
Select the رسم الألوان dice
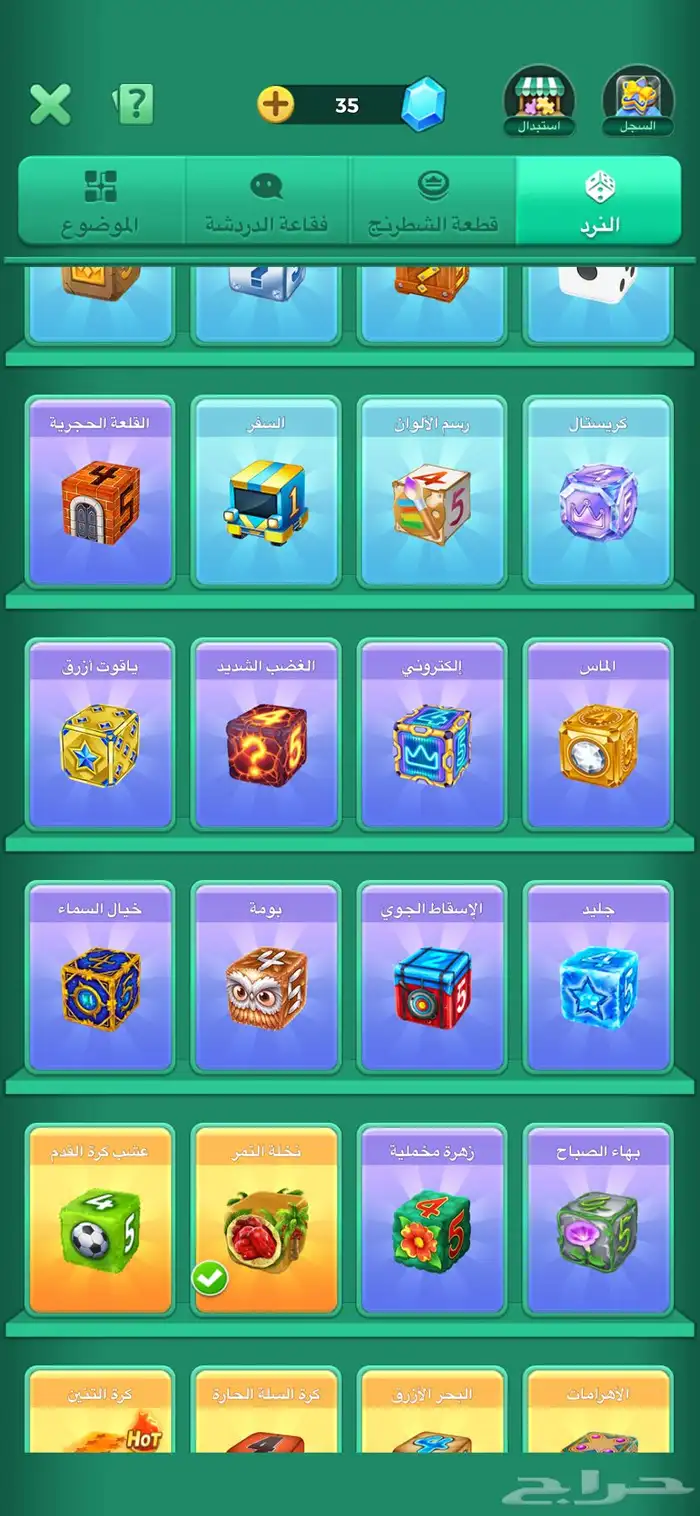coord(432,492)
